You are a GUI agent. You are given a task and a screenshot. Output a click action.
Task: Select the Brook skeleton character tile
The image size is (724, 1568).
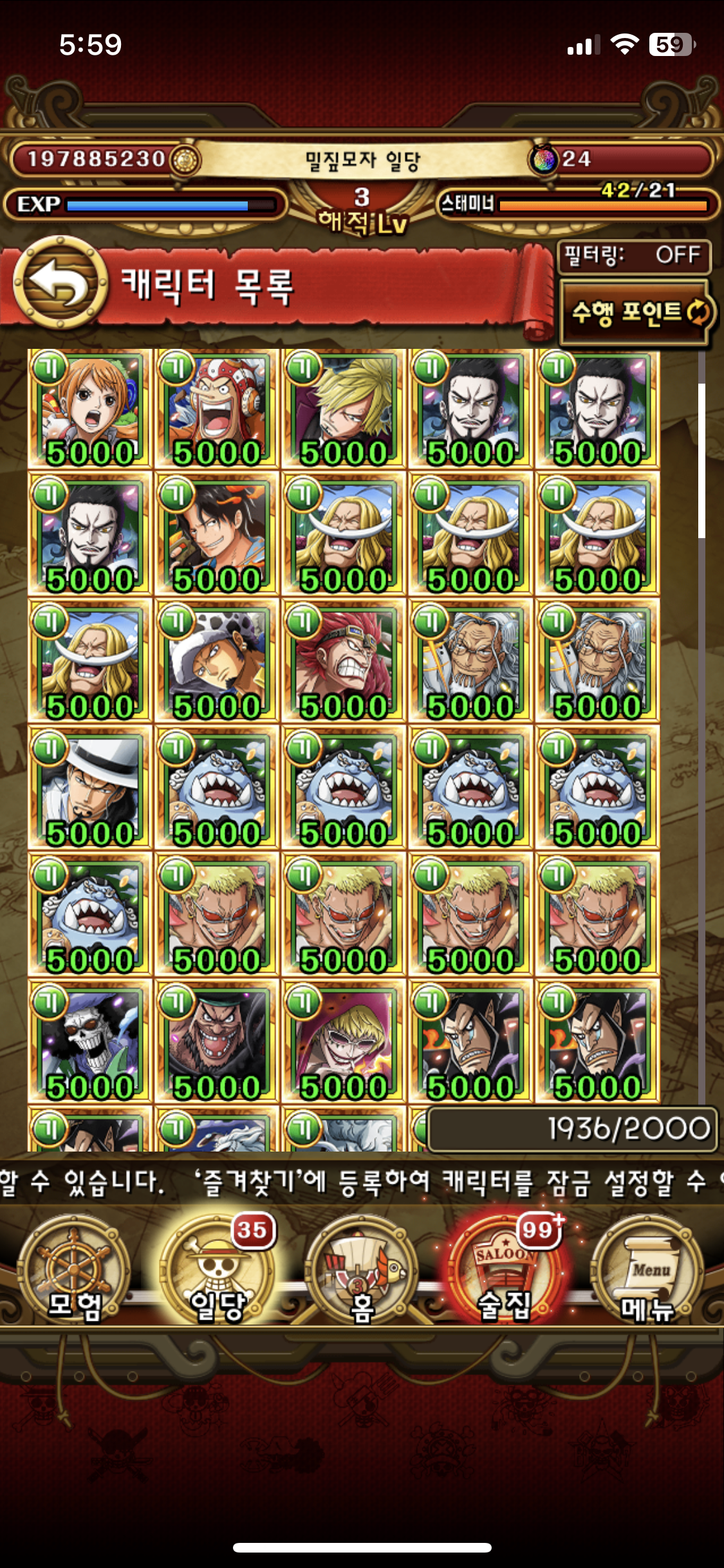(90, 1041)
